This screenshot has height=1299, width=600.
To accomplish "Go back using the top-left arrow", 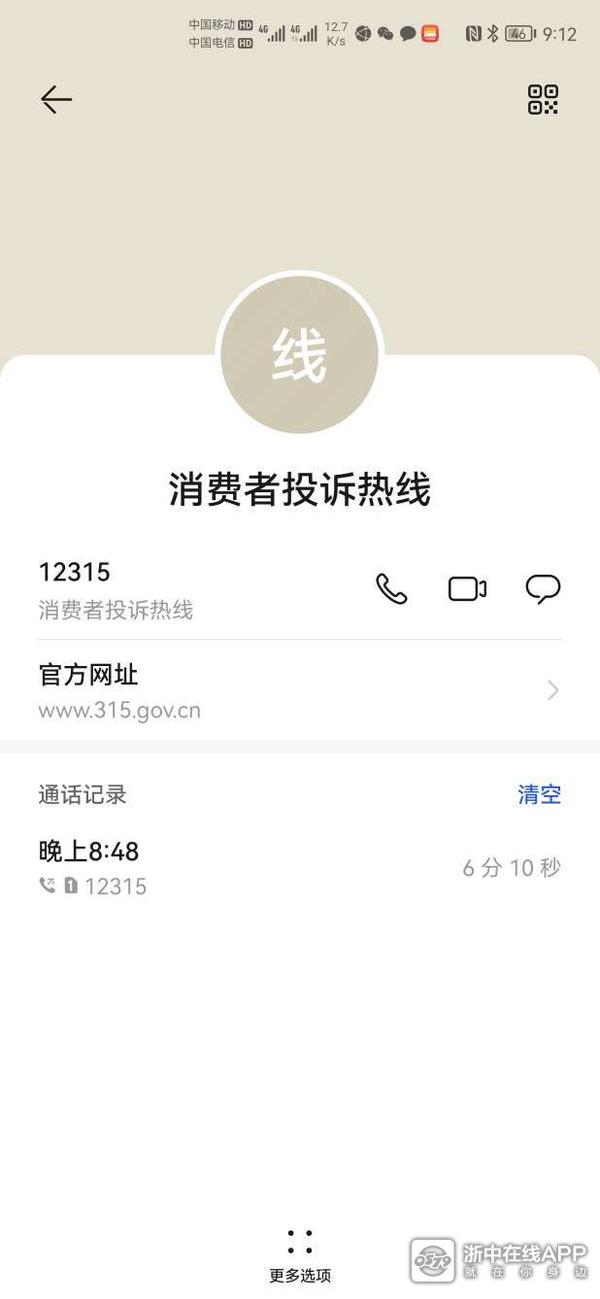I will (56, 99).
